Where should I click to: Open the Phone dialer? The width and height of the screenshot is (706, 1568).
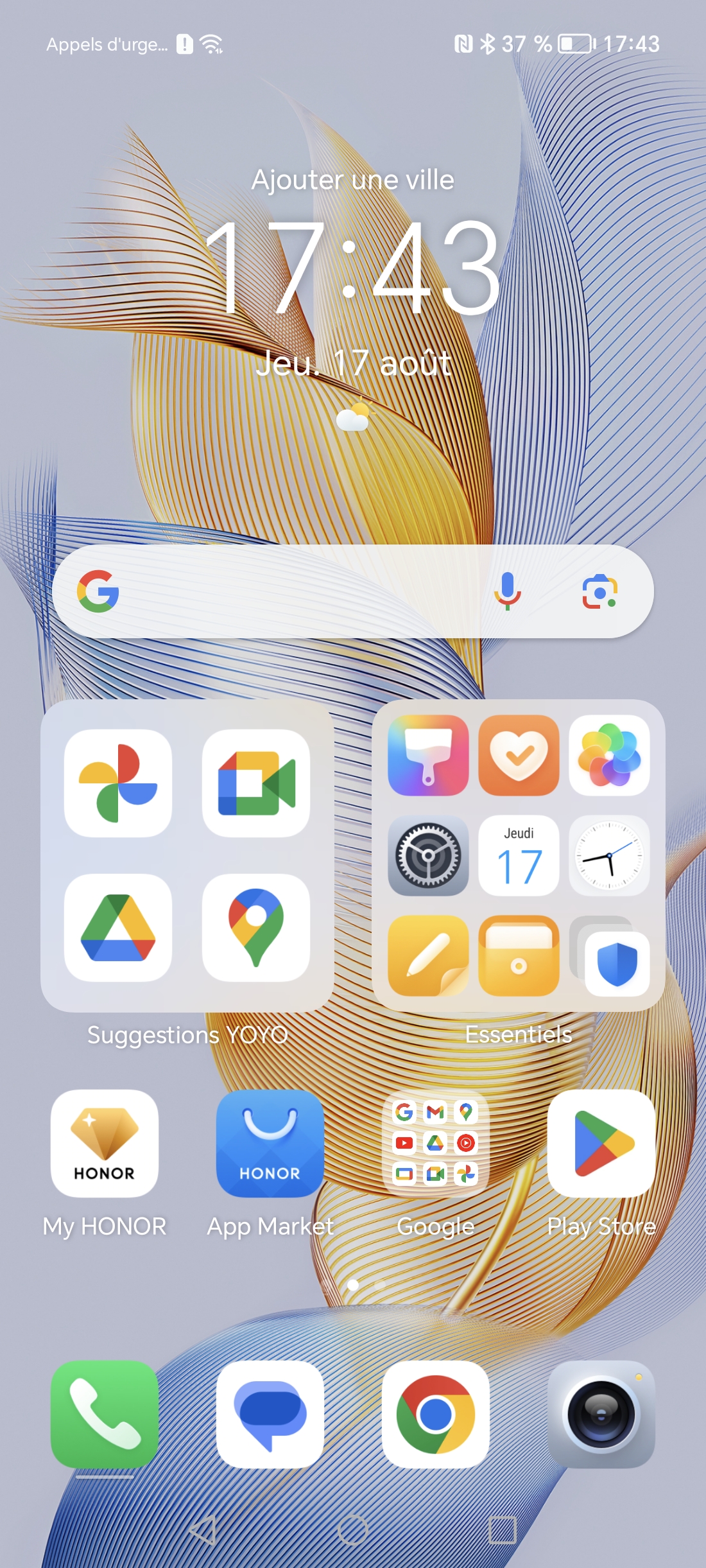coord(105,1414)
